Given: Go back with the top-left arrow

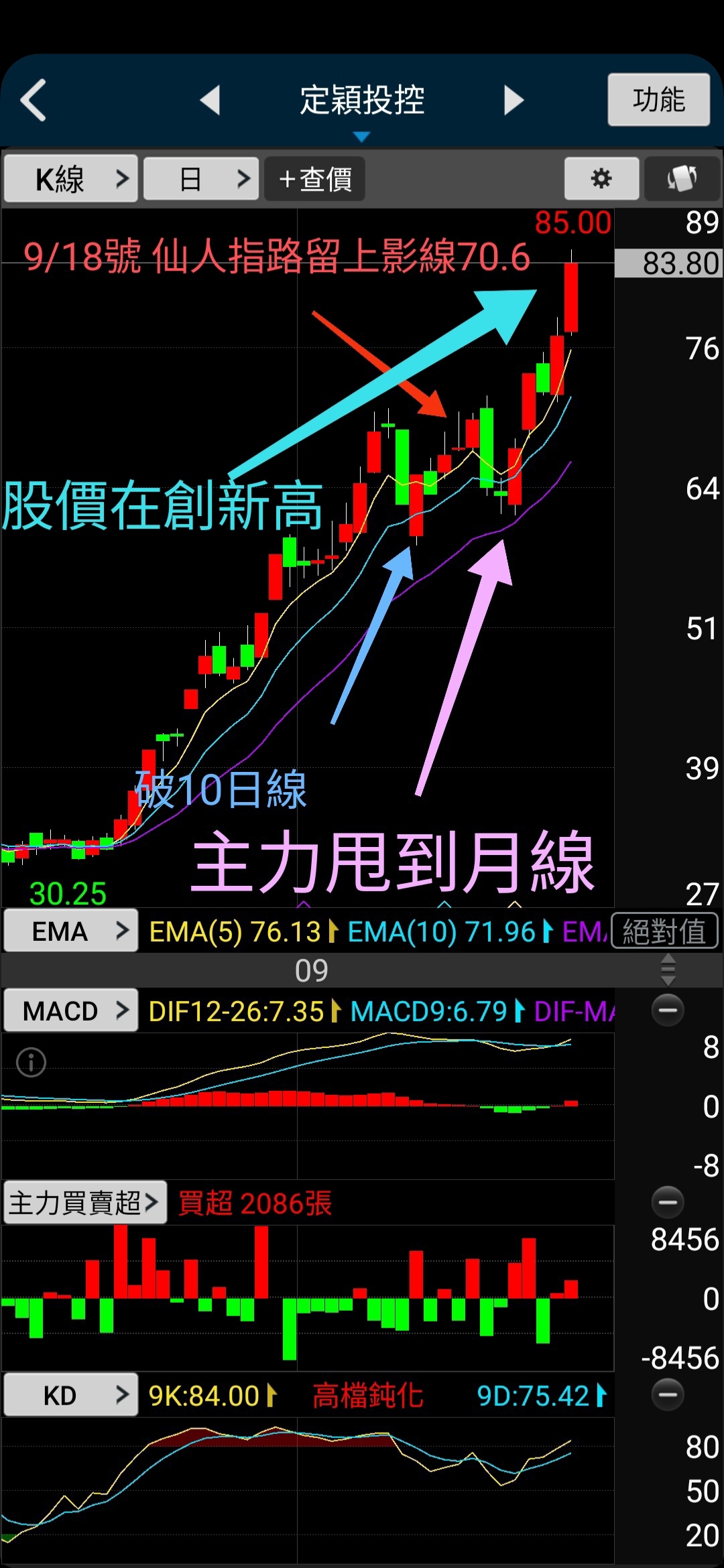Looking at the screenshot, I should [34, 101].
